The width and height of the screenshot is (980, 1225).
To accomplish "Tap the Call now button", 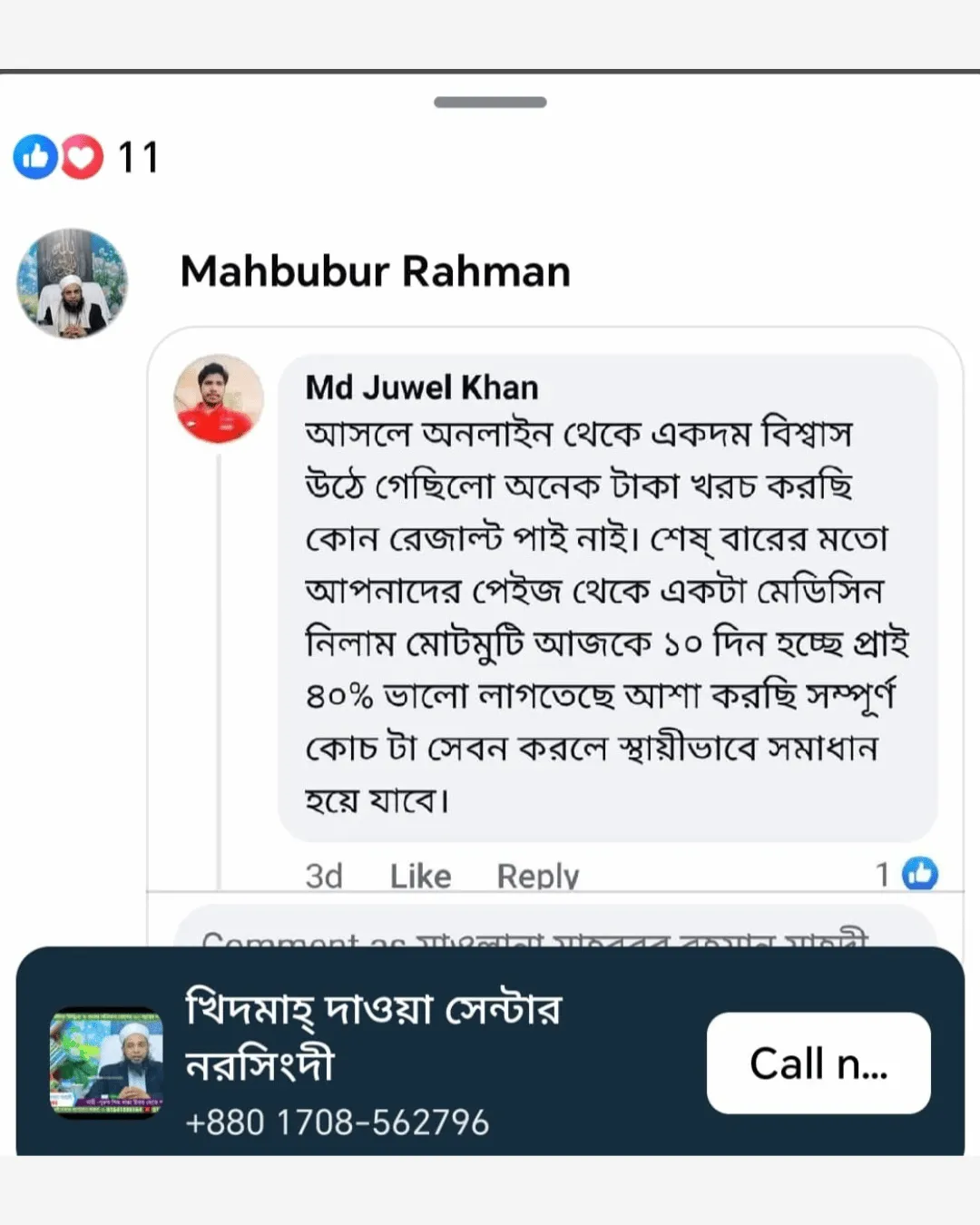I will tap(818, 1063).
